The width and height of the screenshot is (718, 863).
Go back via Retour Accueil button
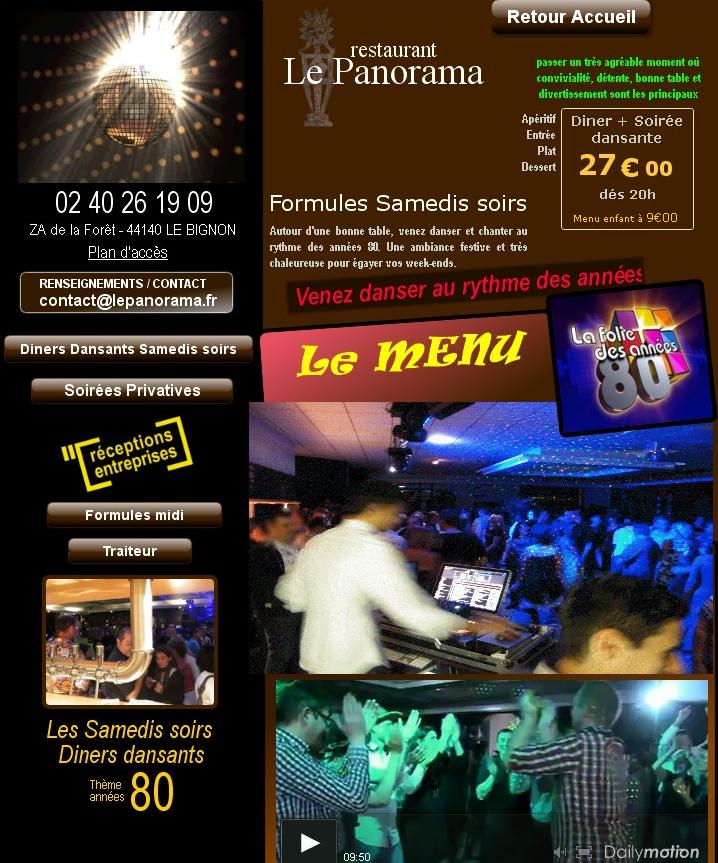coord(570,17)
